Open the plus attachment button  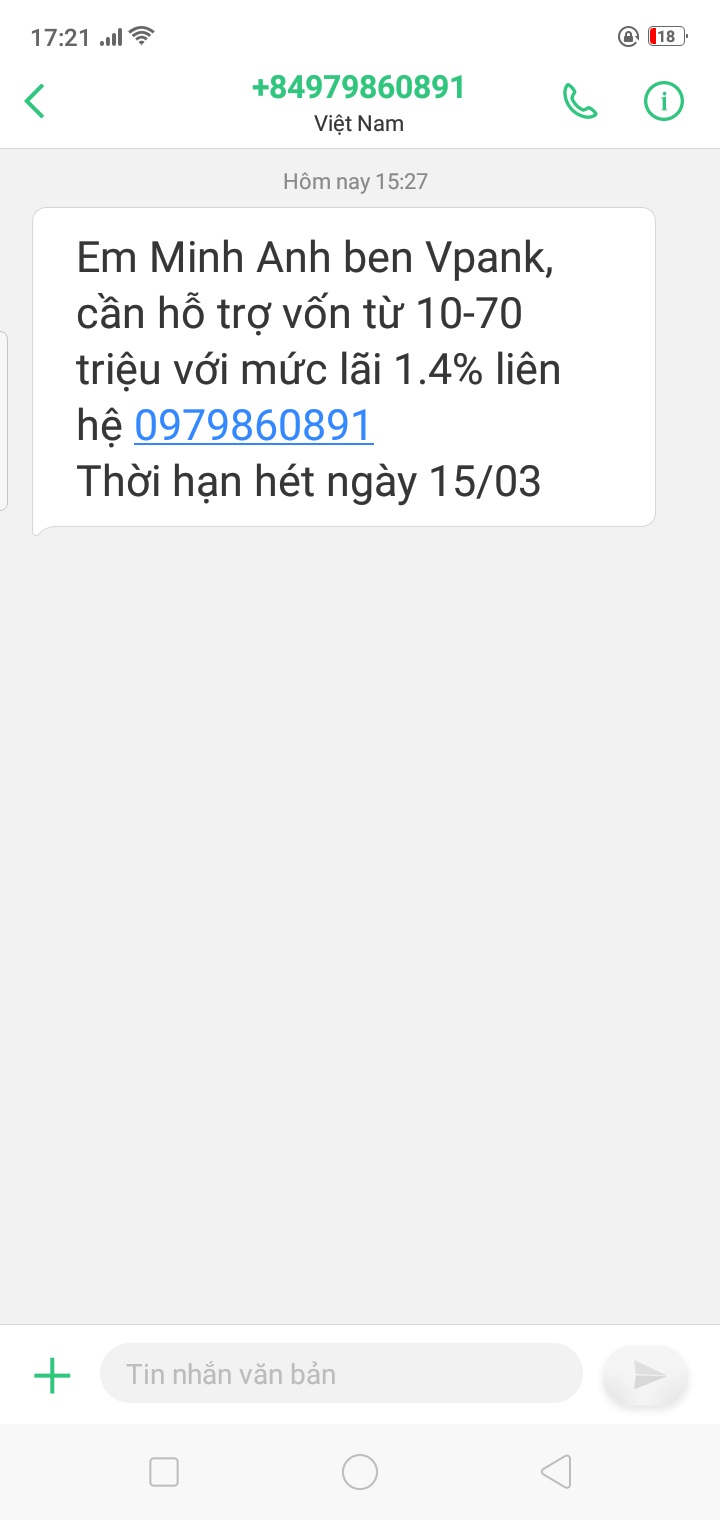click(x=52, y=1375)
